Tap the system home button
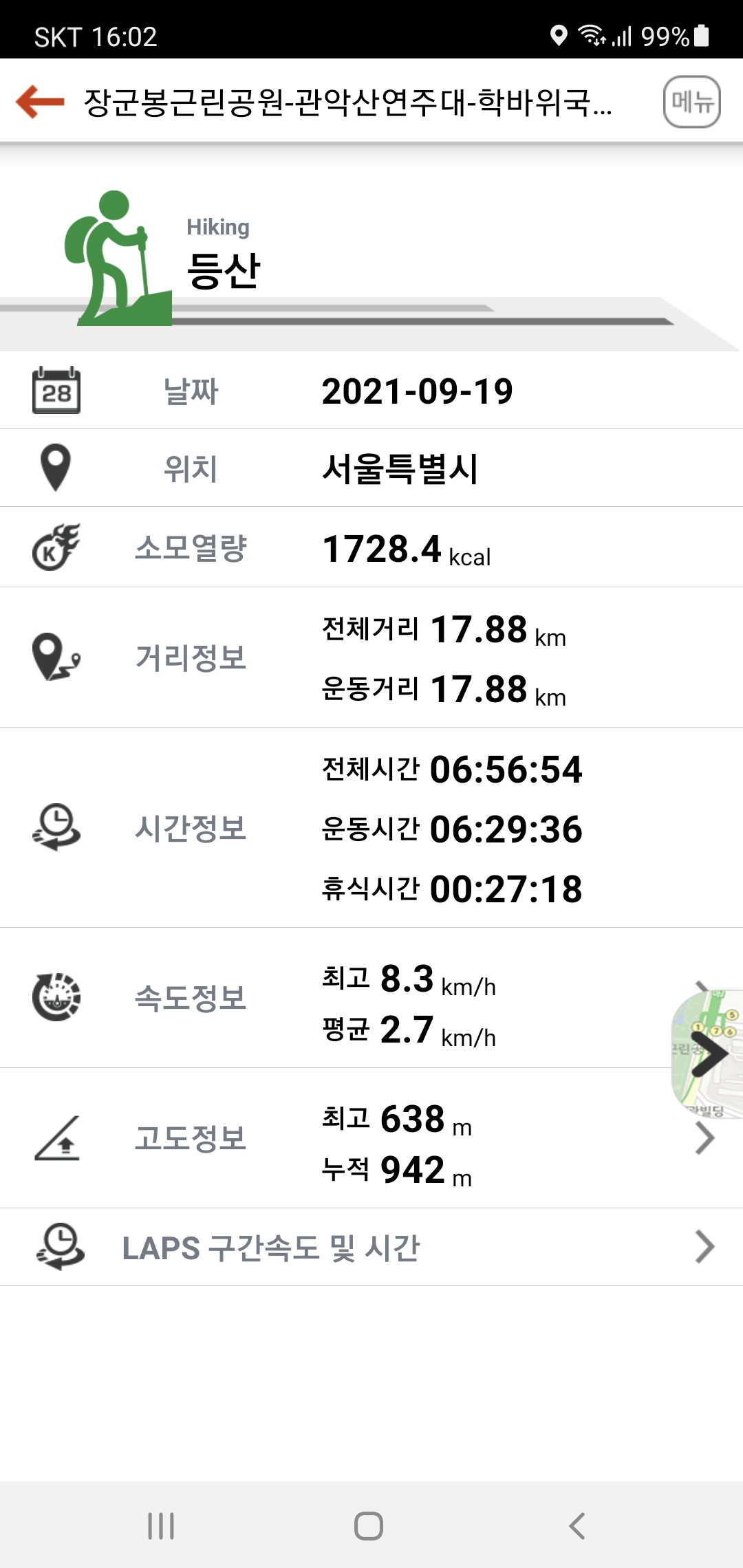The height and width of the screenshot is (1568, 743). click(369, 1525)
